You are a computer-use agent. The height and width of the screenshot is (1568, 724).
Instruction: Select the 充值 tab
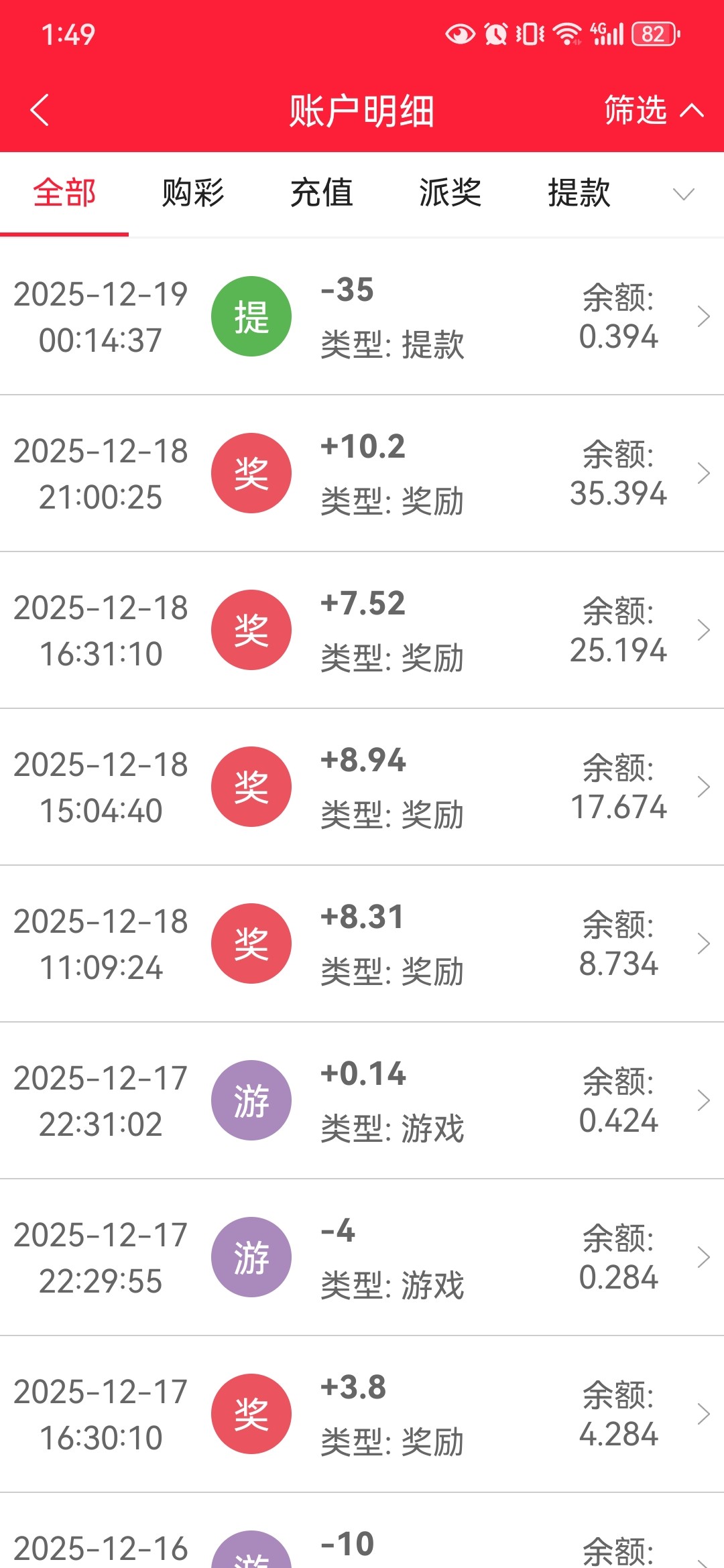[x=322, y=194]
